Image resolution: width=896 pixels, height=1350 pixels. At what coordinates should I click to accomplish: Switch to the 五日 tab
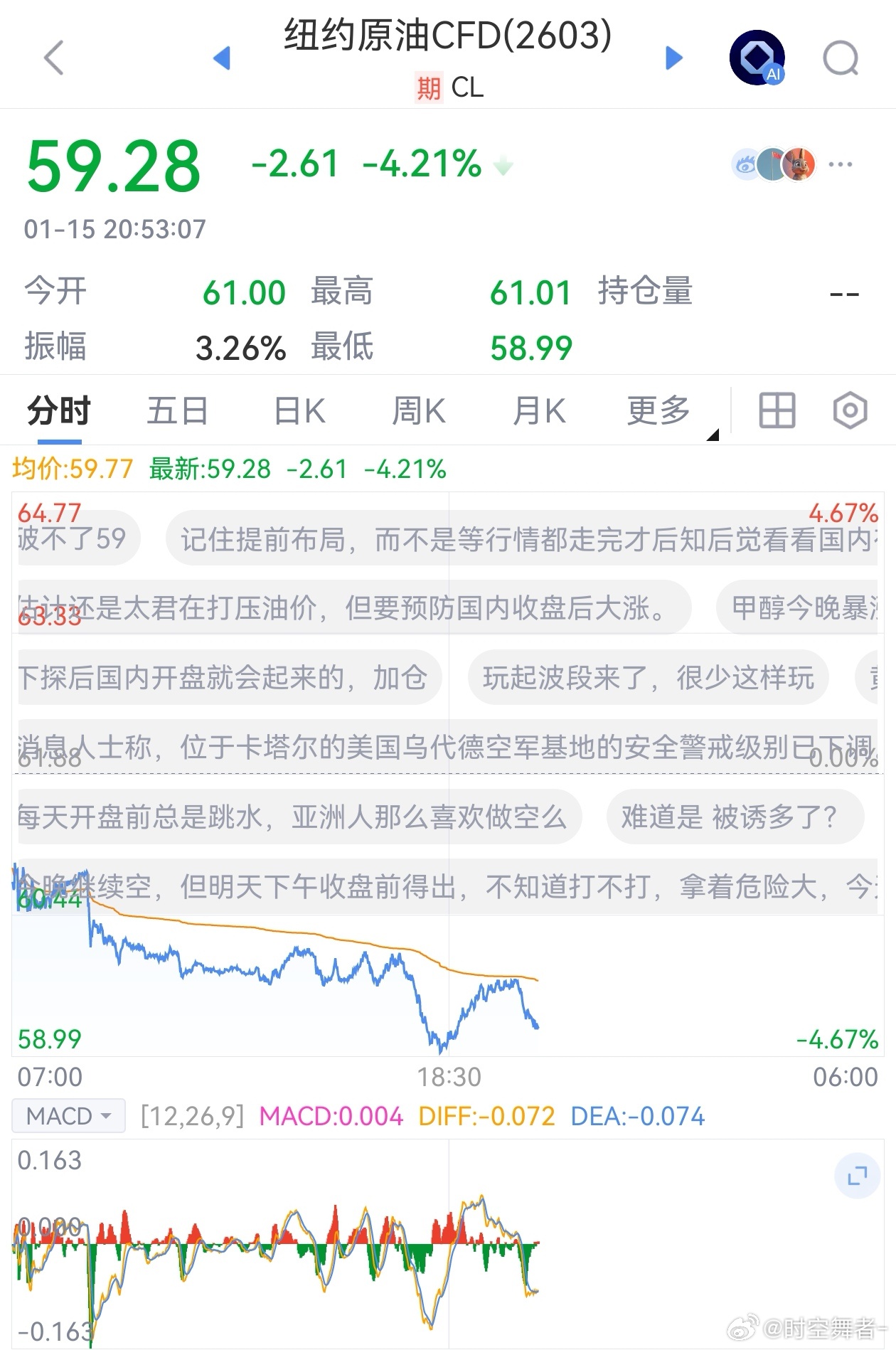(x=178, y=410)
